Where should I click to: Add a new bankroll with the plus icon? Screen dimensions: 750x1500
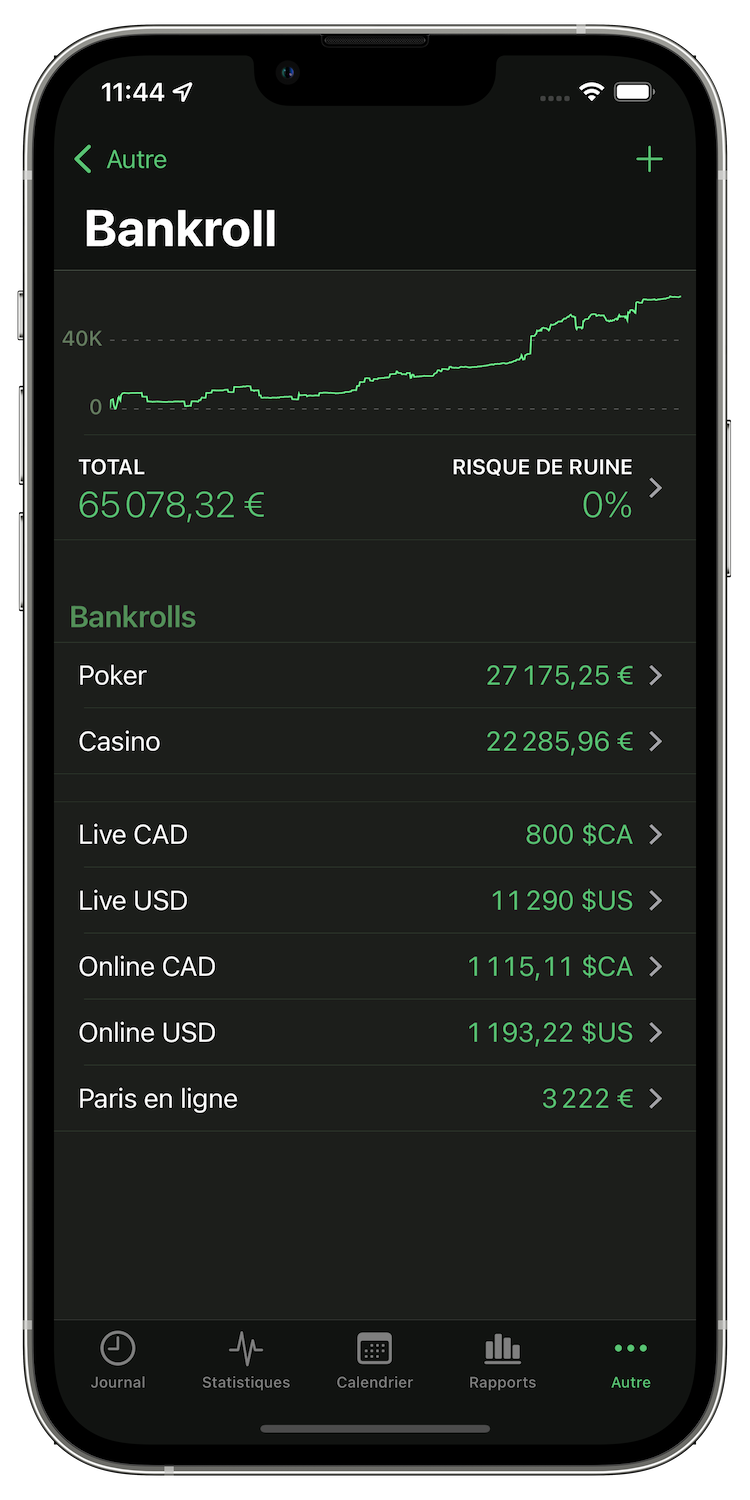coord(650,159)
